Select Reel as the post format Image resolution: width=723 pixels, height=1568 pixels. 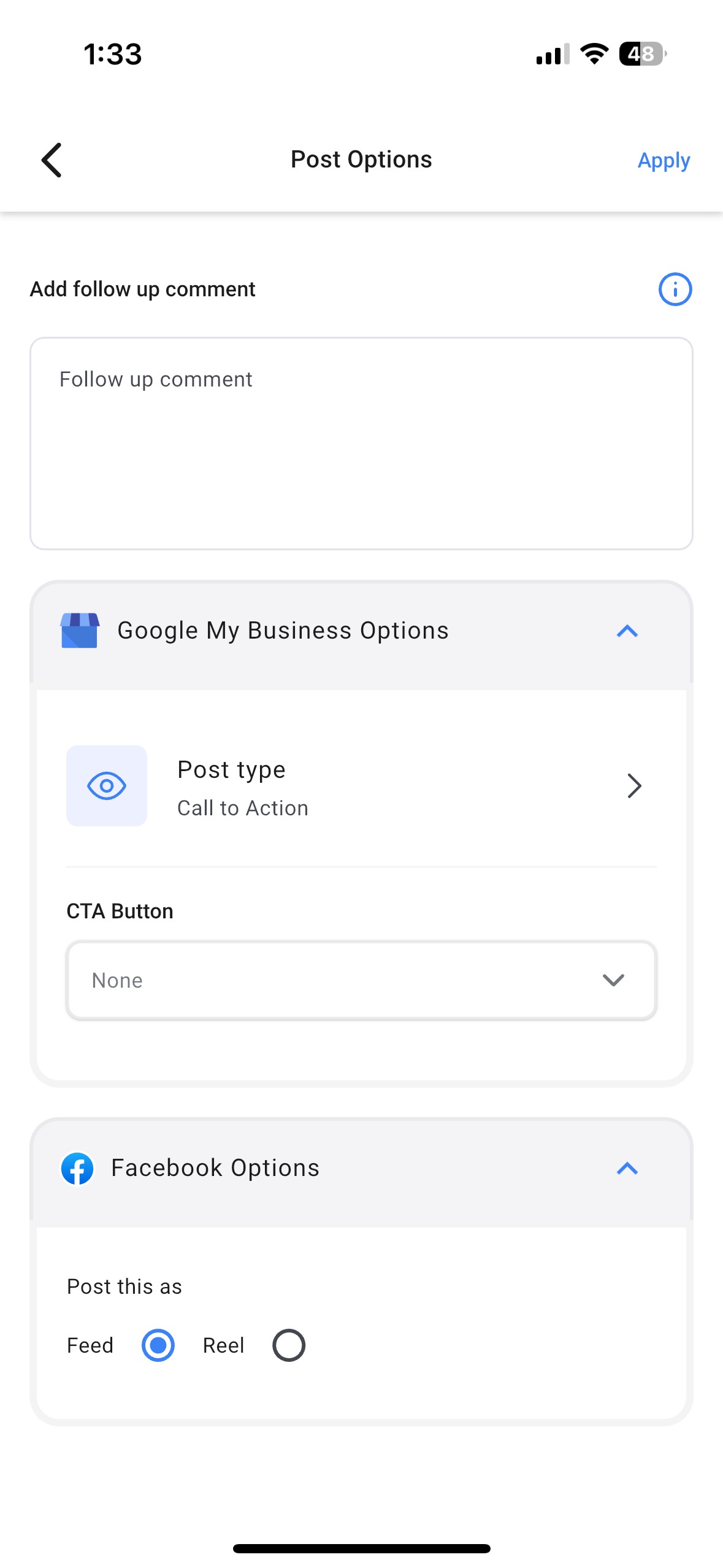coord(288,1345)
